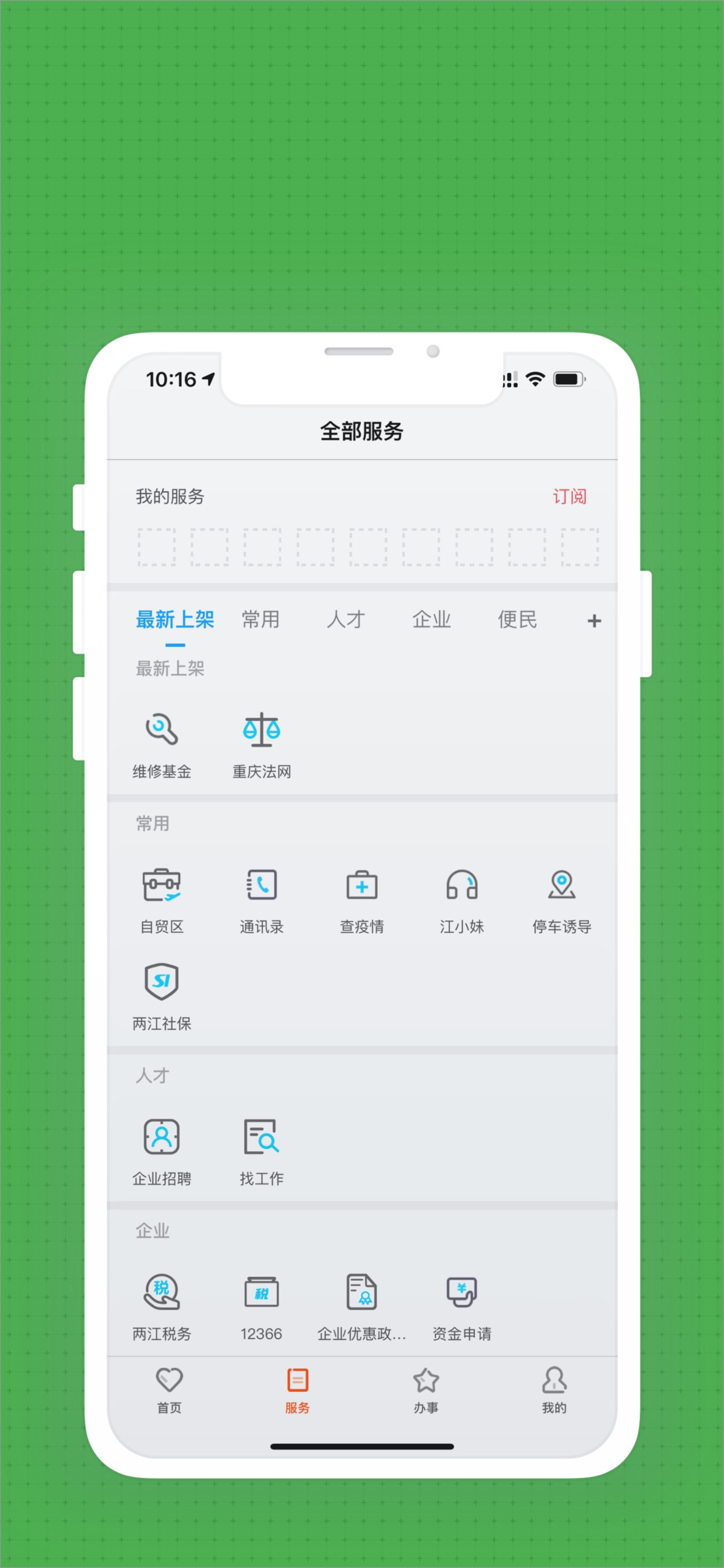The image size is (724, 1568).
Task: Switch to the 常用 category tab
Action: (261, 619)
